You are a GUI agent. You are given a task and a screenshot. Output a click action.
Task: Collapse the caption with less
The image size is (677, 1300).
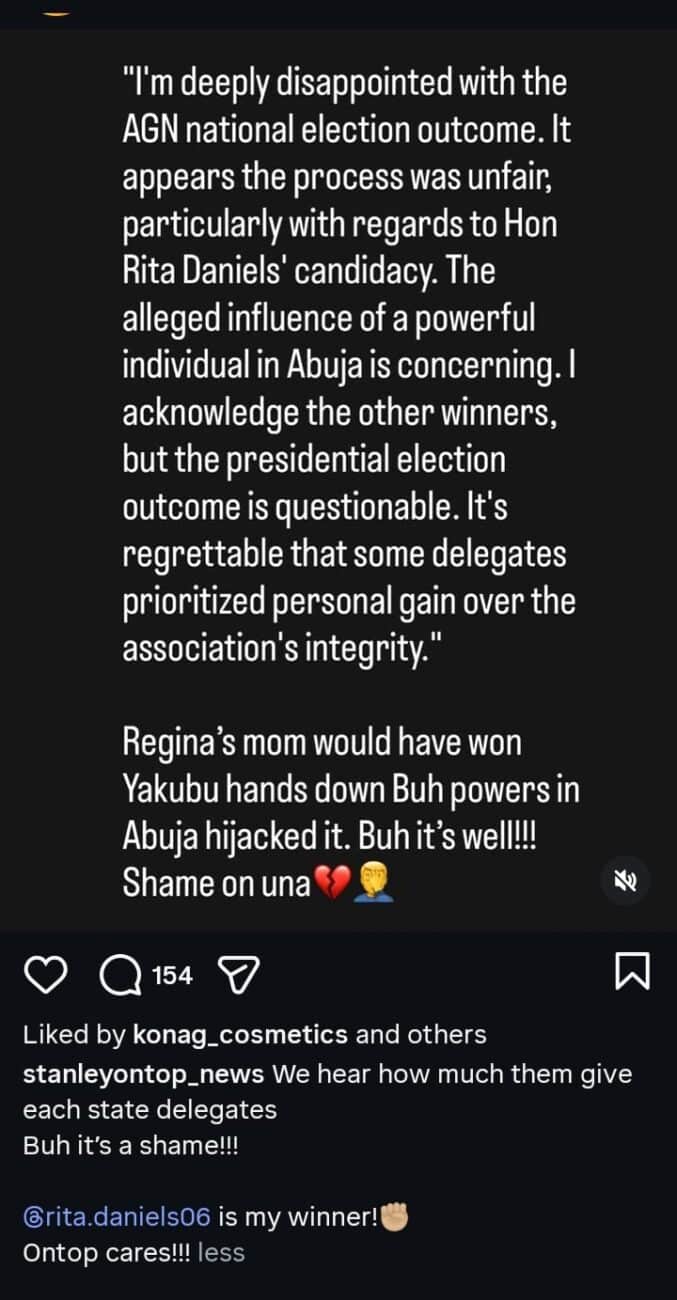pos(221,1253)
